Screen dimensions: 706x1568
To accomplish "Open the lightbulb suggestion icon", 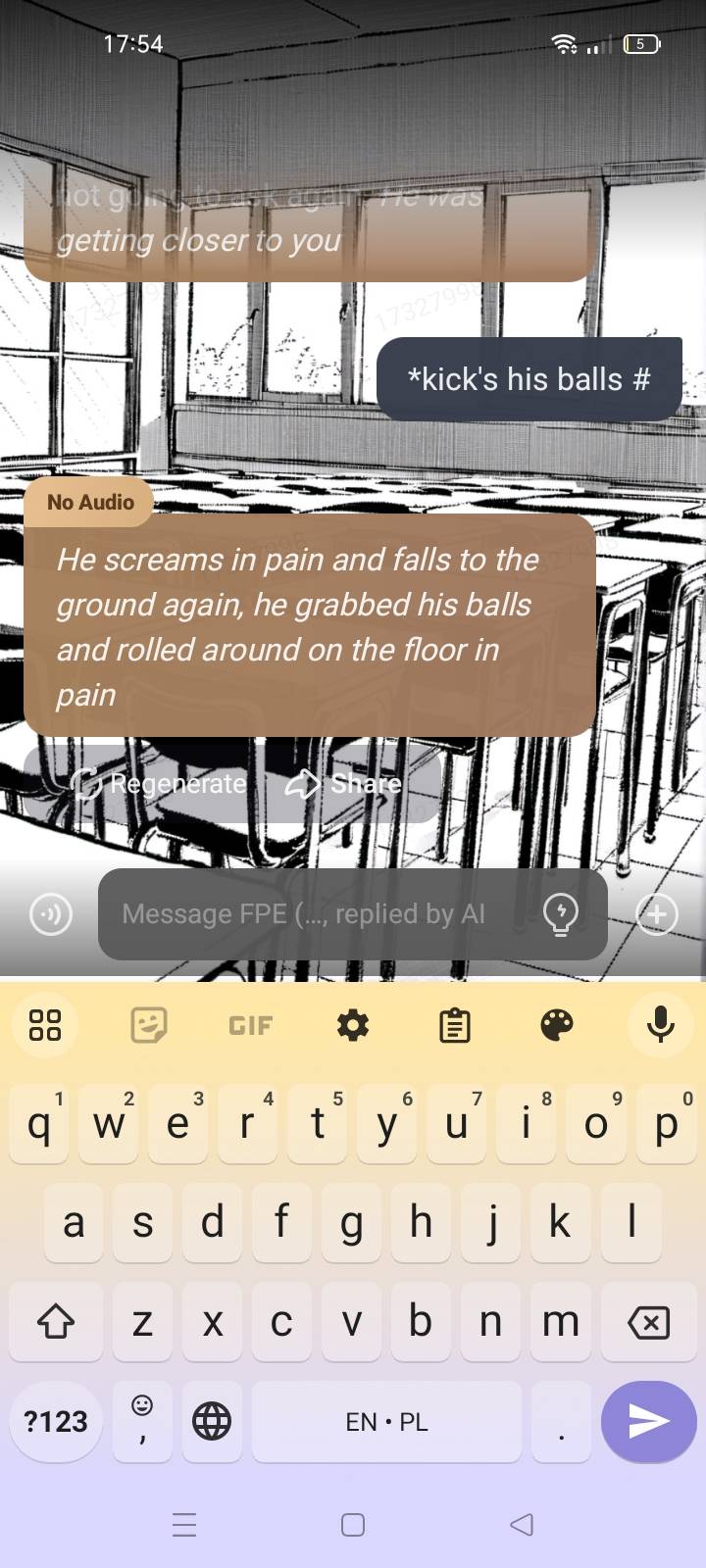I will coord(561,914).
